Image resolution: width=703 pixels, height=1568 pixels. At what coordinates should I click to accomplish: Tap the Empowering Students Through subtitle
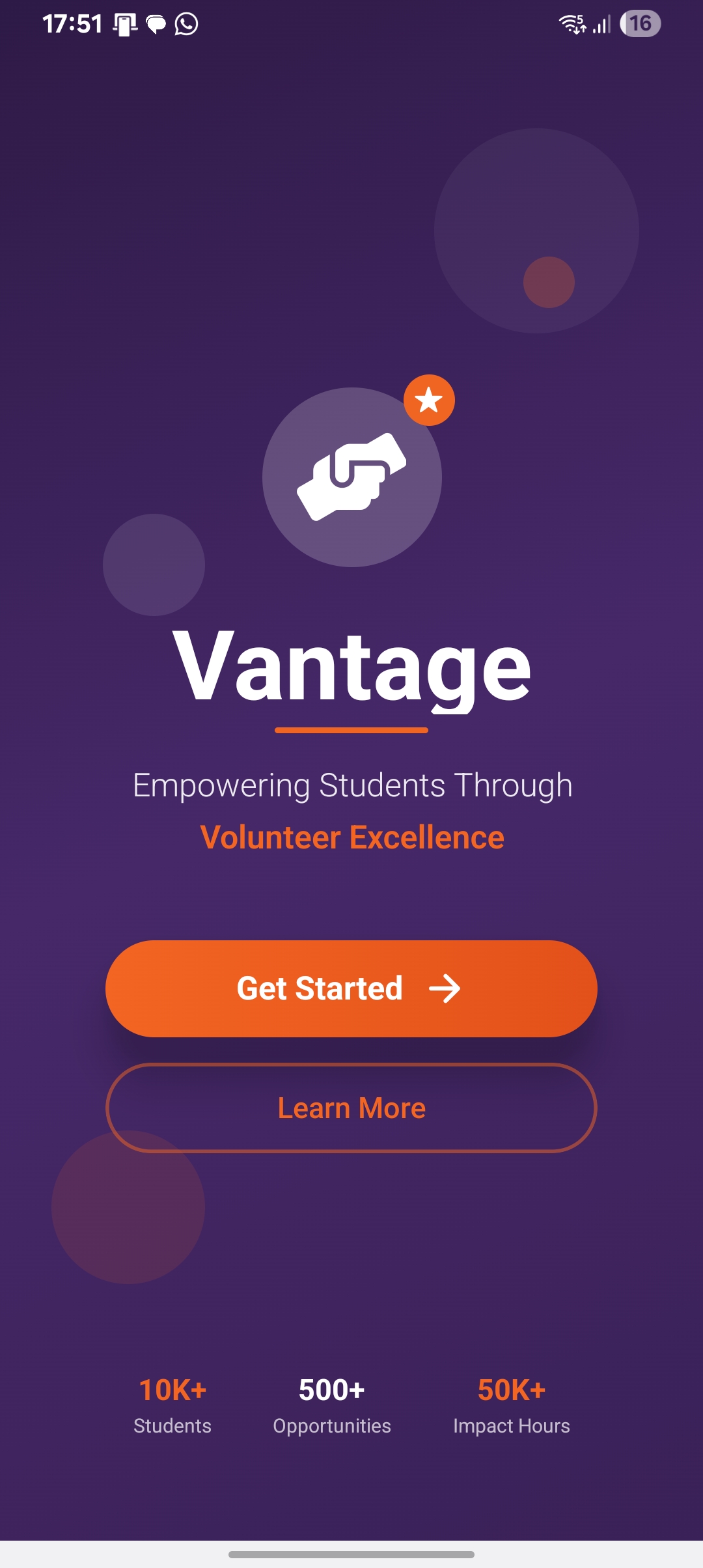[351, 785]
